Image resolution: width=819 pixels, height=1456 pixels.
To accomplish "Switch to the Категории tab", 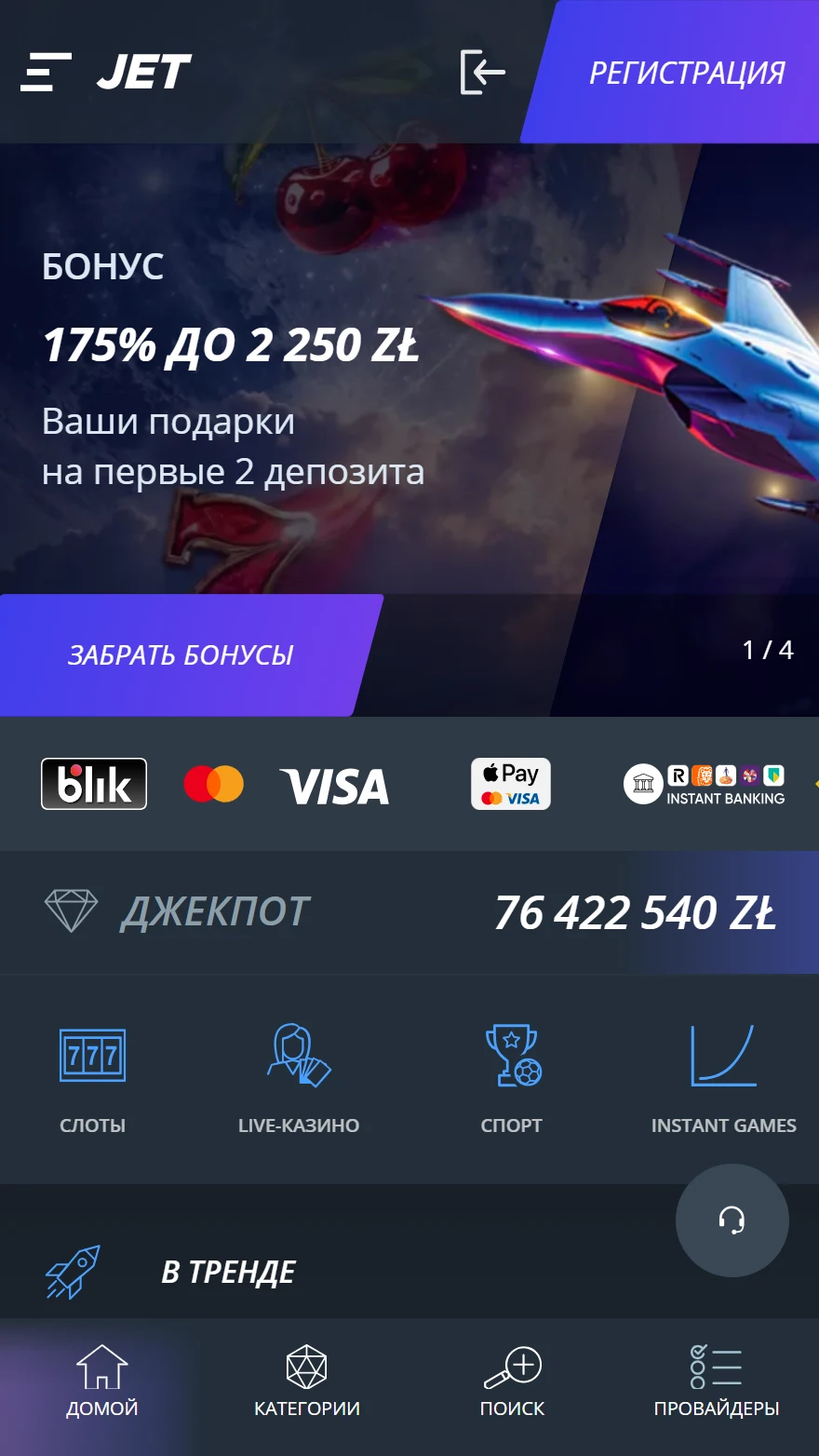I will 307,1382.
